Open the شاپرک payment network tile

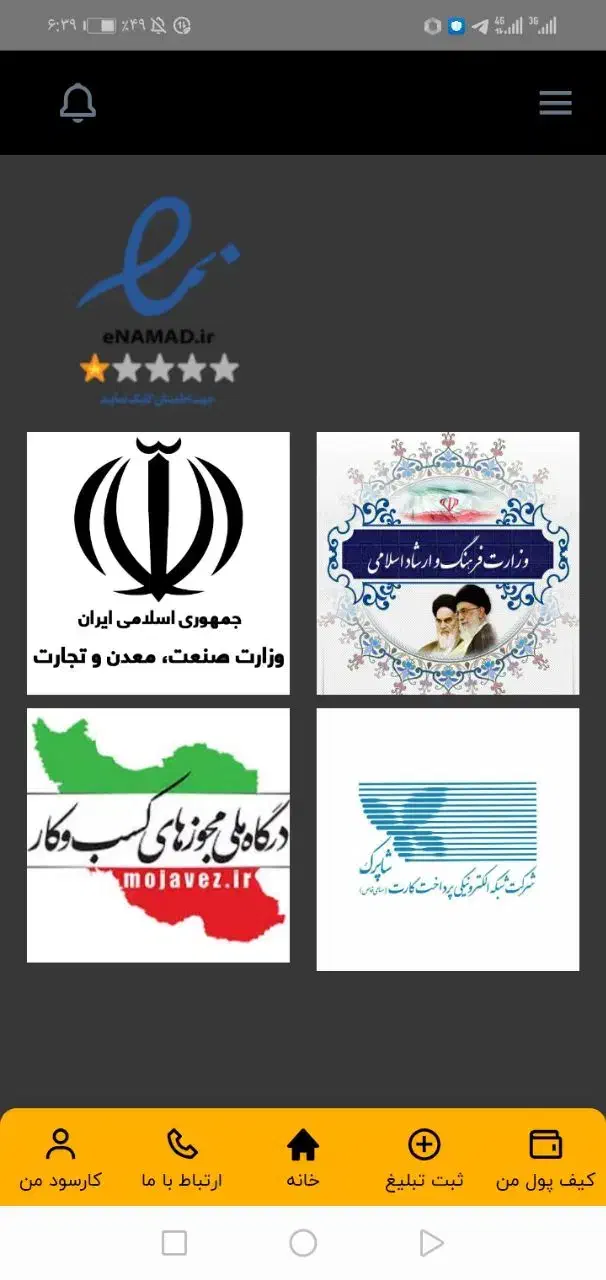click(x=448, y=839)
